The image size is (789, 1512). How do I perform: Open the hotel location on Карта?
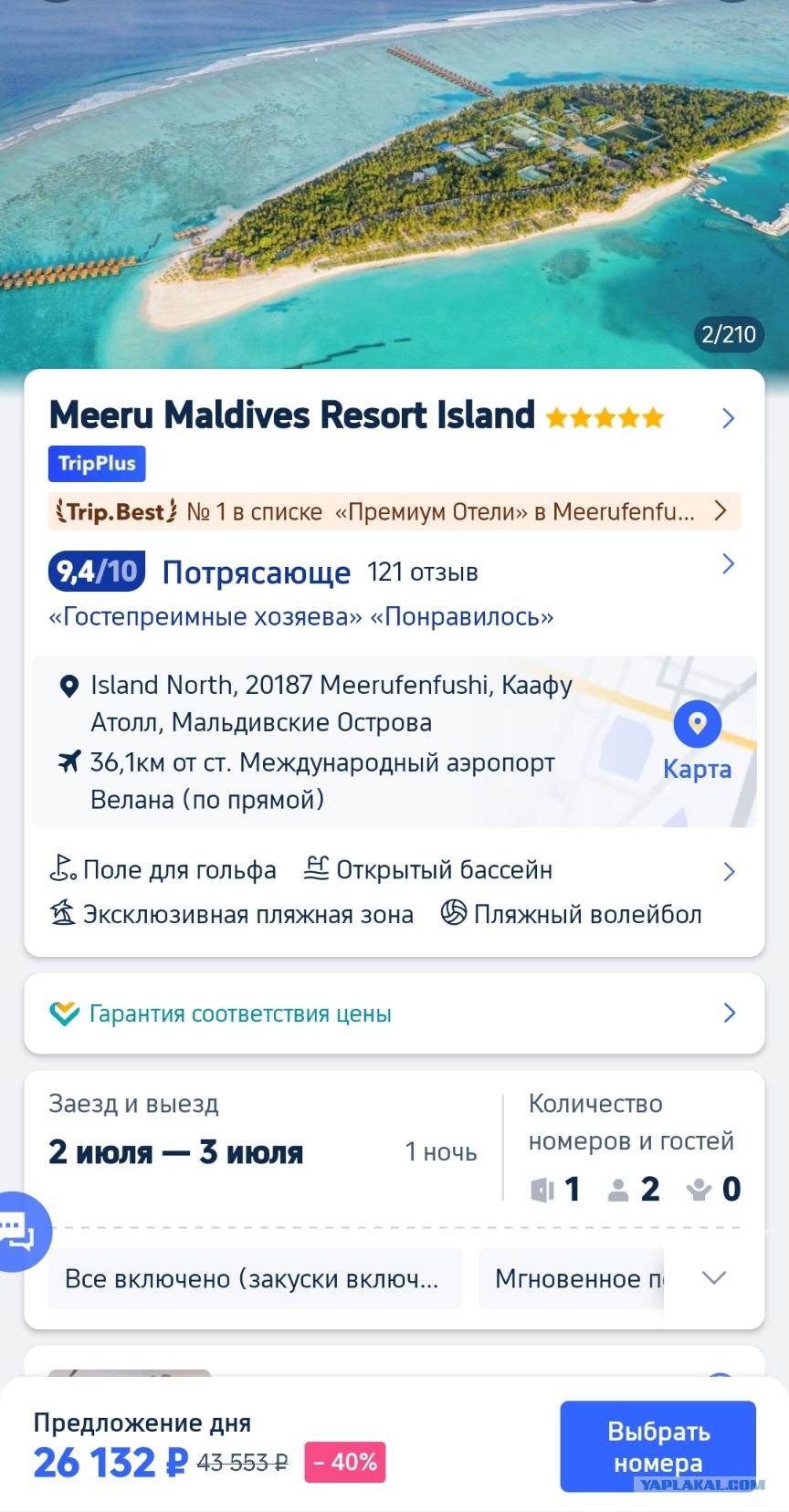697,741
